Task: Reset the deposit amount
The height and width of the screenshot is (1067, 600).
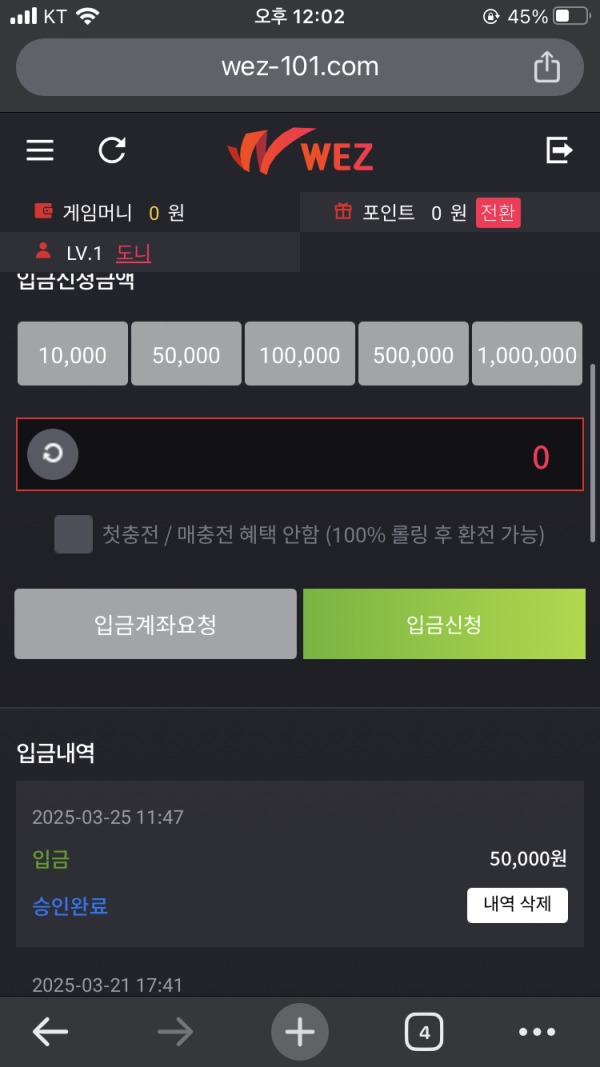Action: [52, 455]
